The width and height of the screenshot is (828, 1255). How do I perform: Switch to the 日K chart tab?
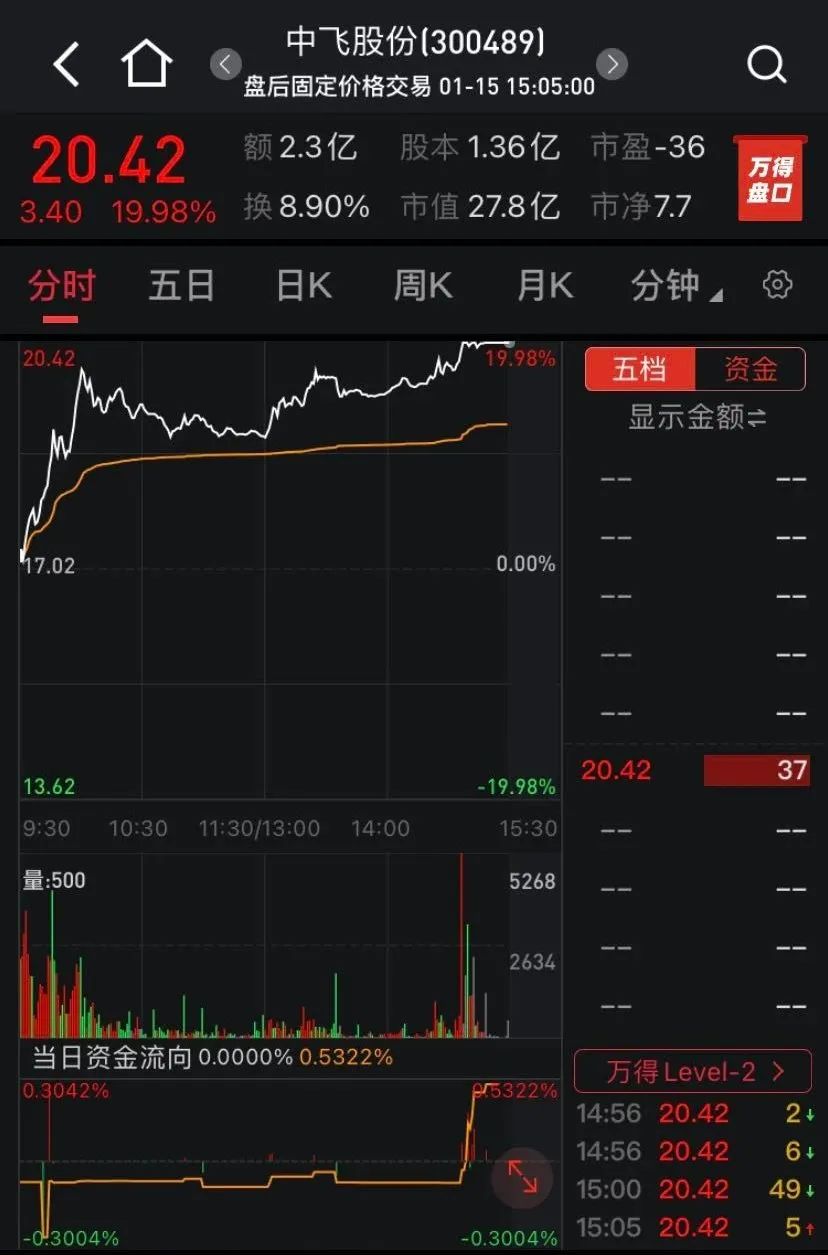point(303,287)
